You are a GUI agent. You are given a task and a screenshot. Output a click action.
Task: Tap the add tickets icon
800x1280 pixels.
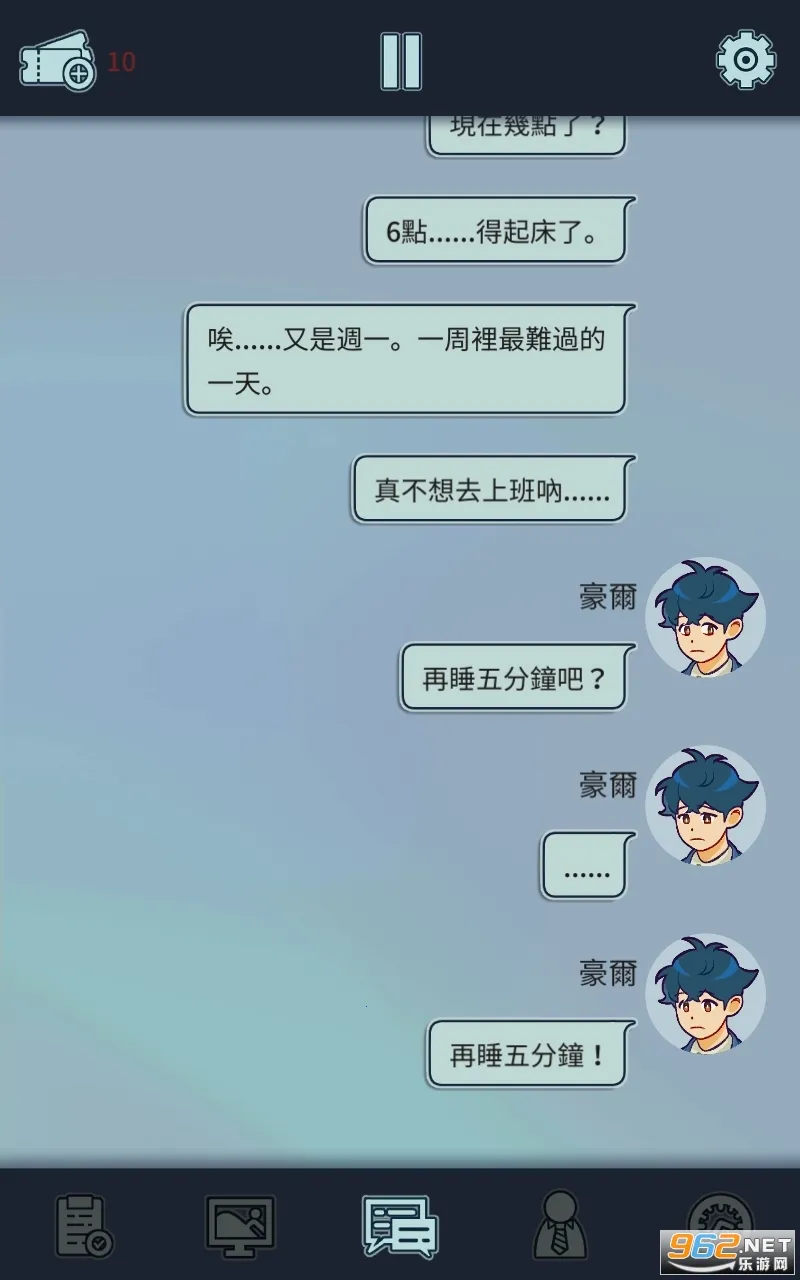tap(58, 62)
